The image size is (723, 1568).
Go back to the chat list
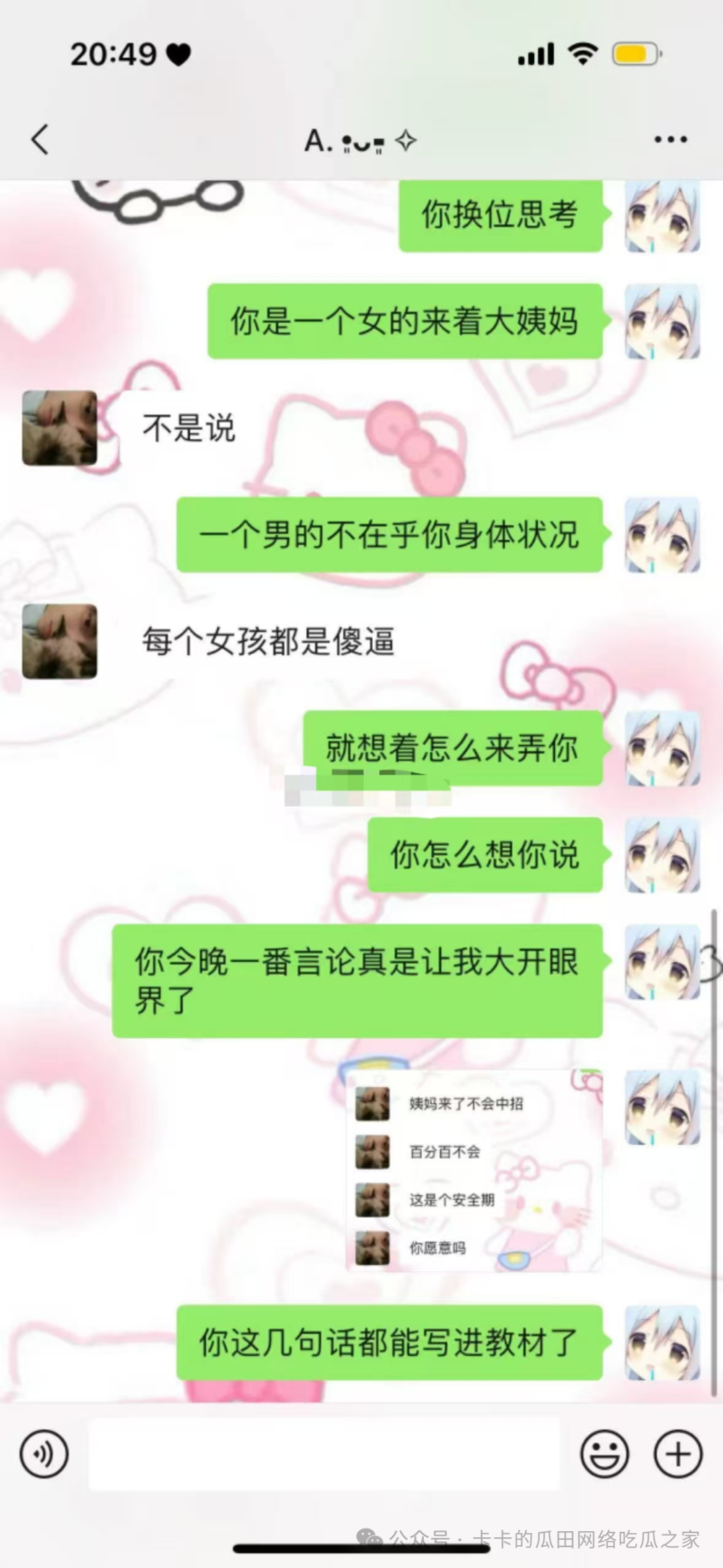(x=40, y=140)
